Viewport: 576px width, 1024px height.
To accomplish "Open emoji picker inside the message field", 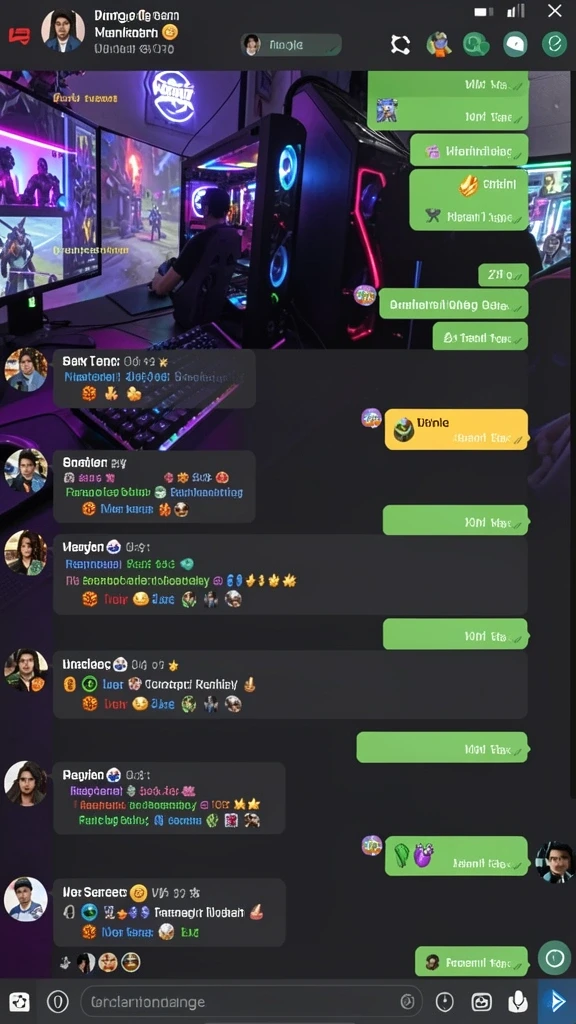I will pos(408,1001).
